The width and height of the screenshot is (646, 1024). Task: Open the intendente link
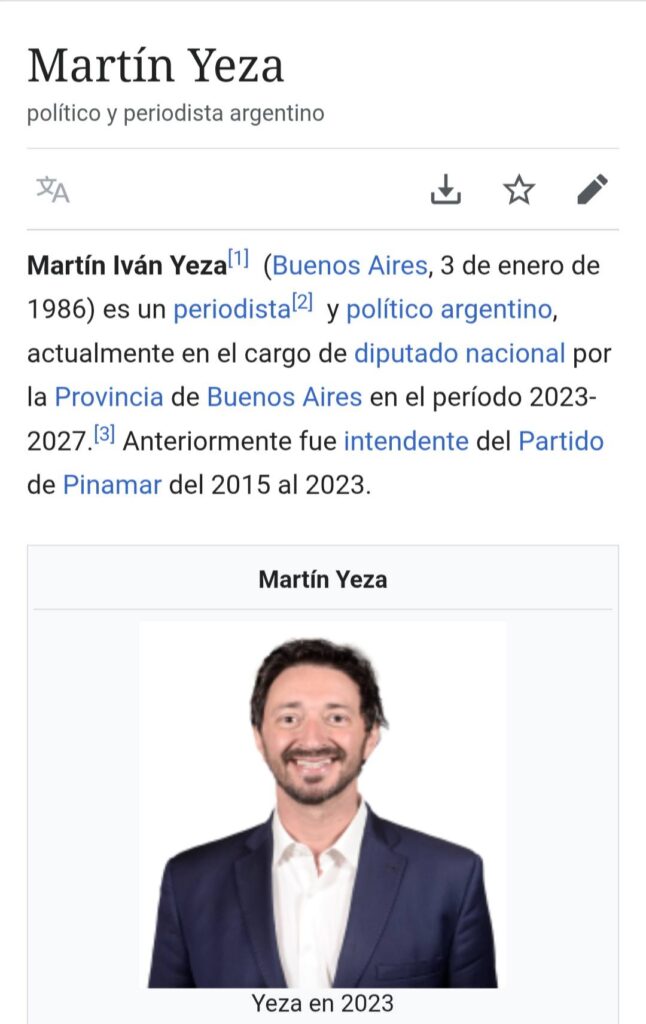[406, 440]
